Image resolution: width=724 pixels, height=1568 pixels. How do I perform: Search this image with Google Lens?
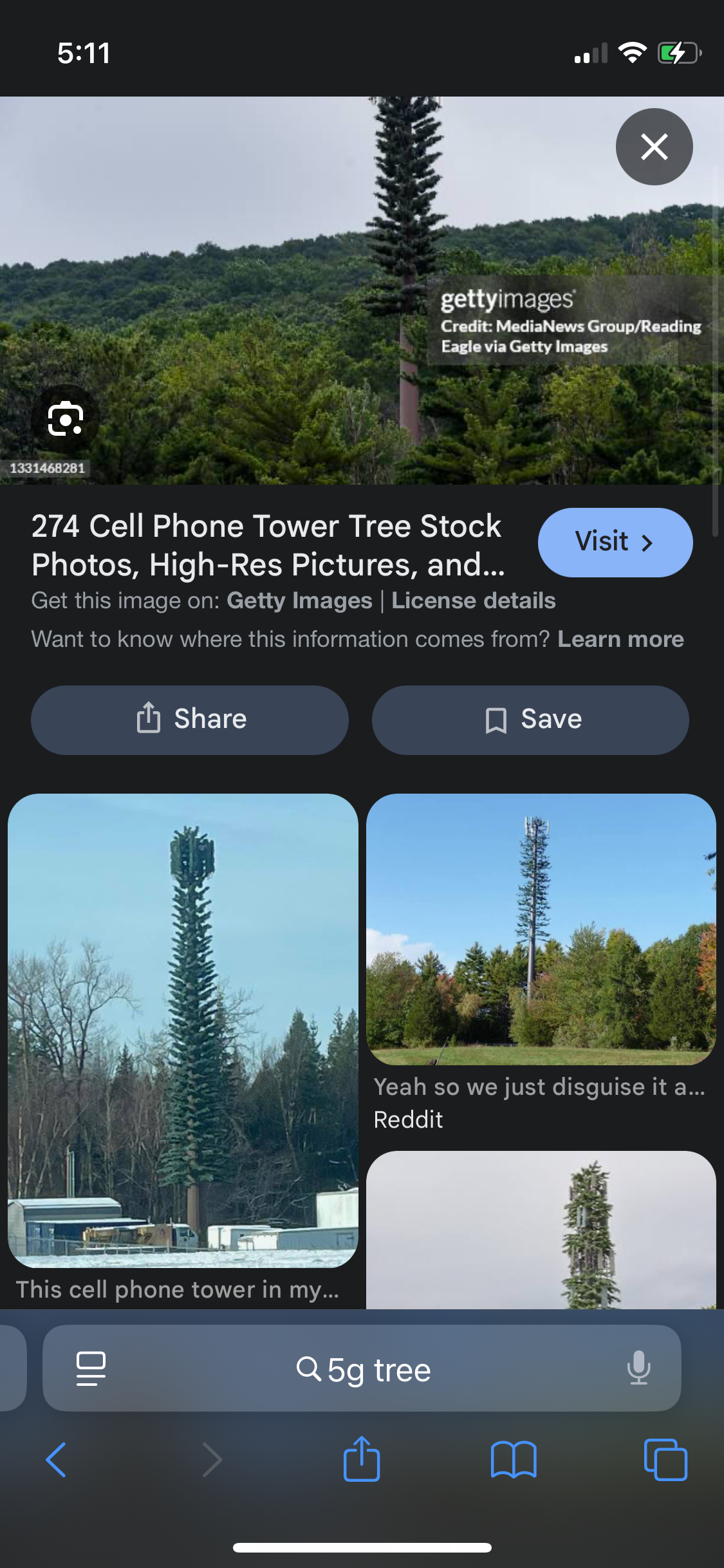click(x=65, y=418)
